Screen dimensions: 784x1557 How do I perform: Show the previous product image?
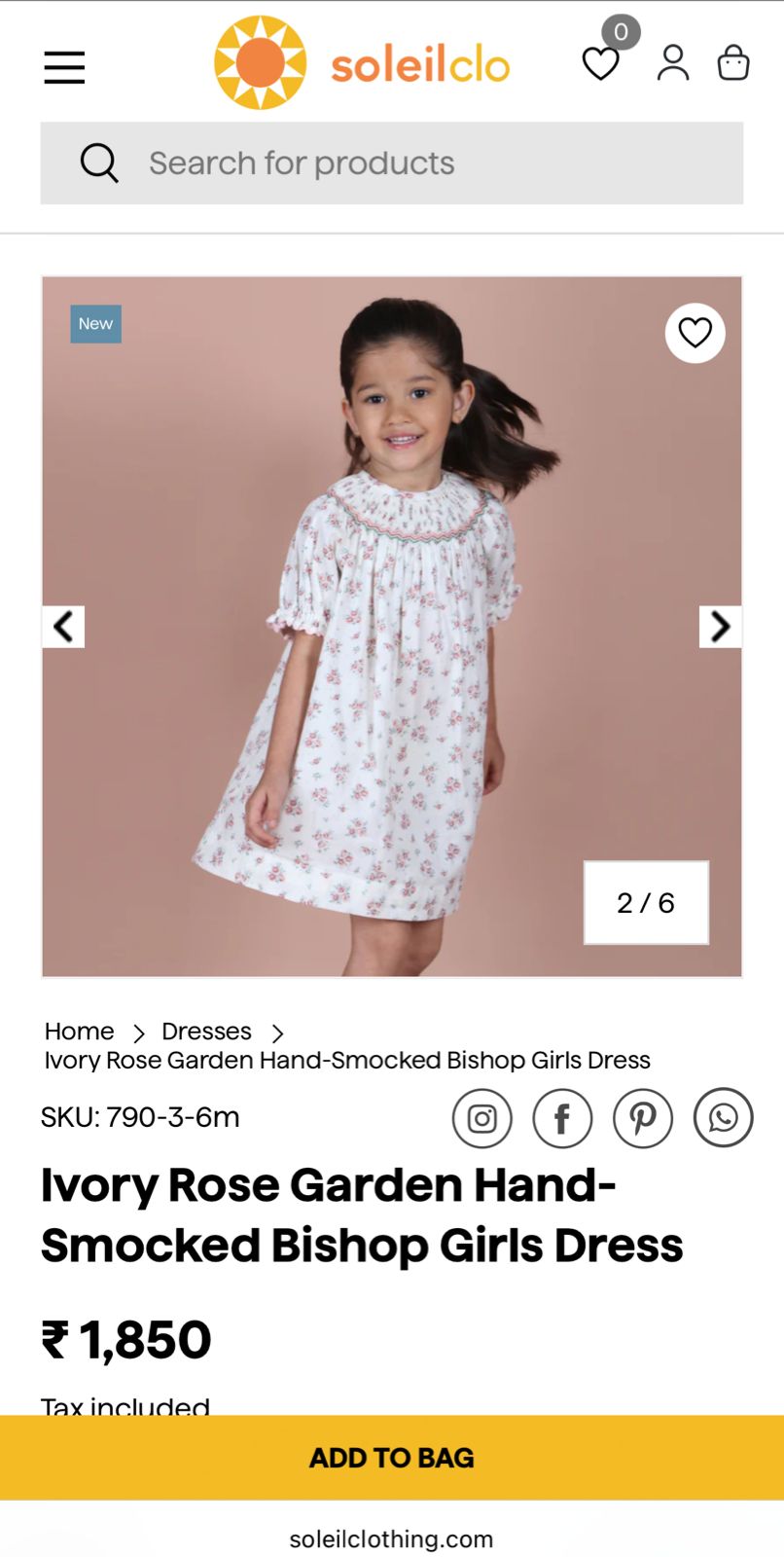[x=63, y=627]
